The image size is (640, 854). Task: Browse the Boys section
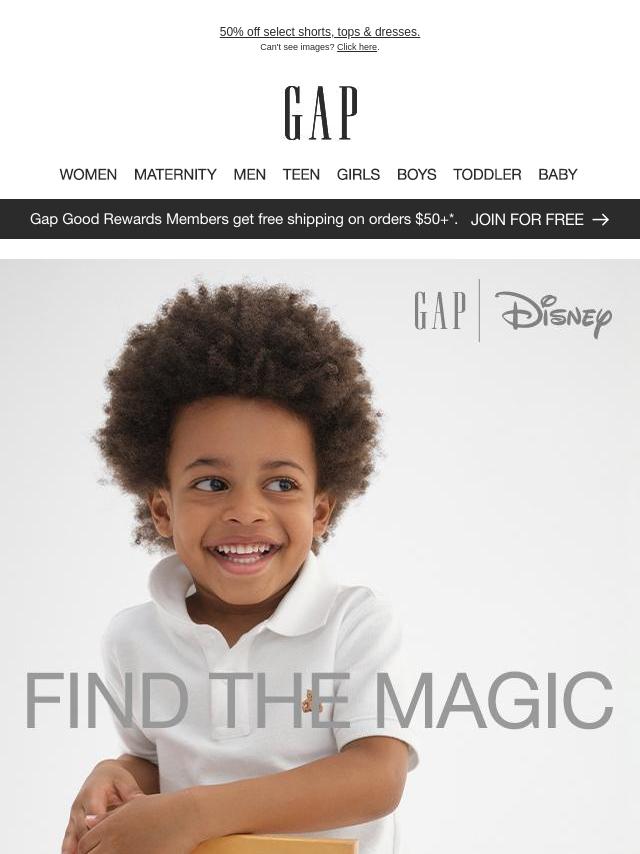point(416,174)
